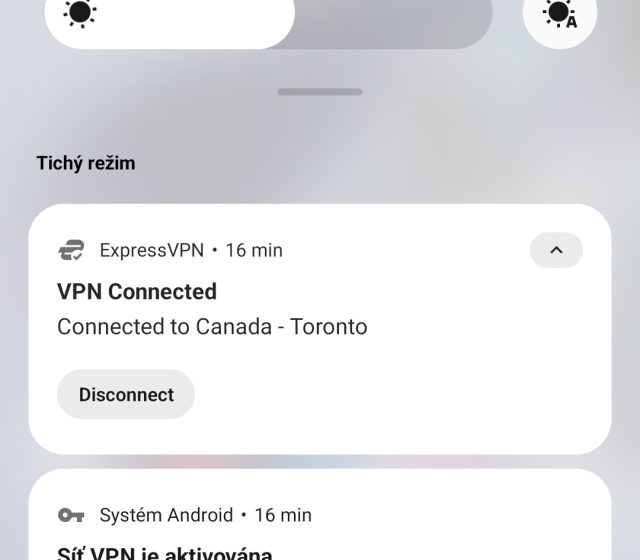Disconnect the ExpressVPN connection
This screenshot has width=640, height=560.
point(126,394)
